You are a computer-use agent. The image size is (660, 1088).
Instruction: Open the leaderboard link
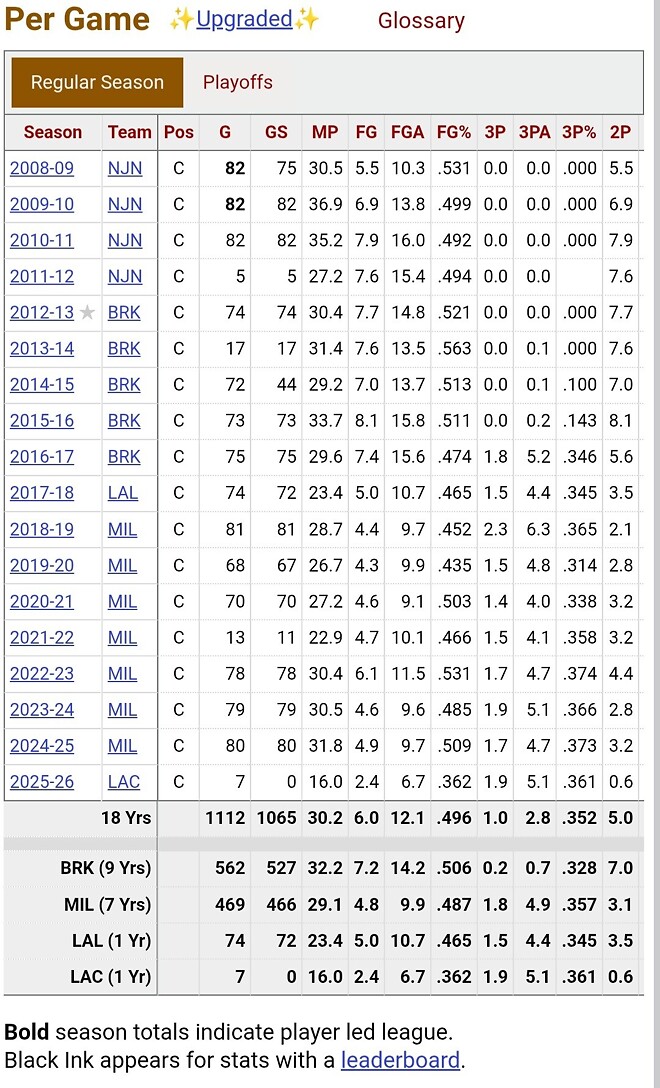pos(400,1060)
